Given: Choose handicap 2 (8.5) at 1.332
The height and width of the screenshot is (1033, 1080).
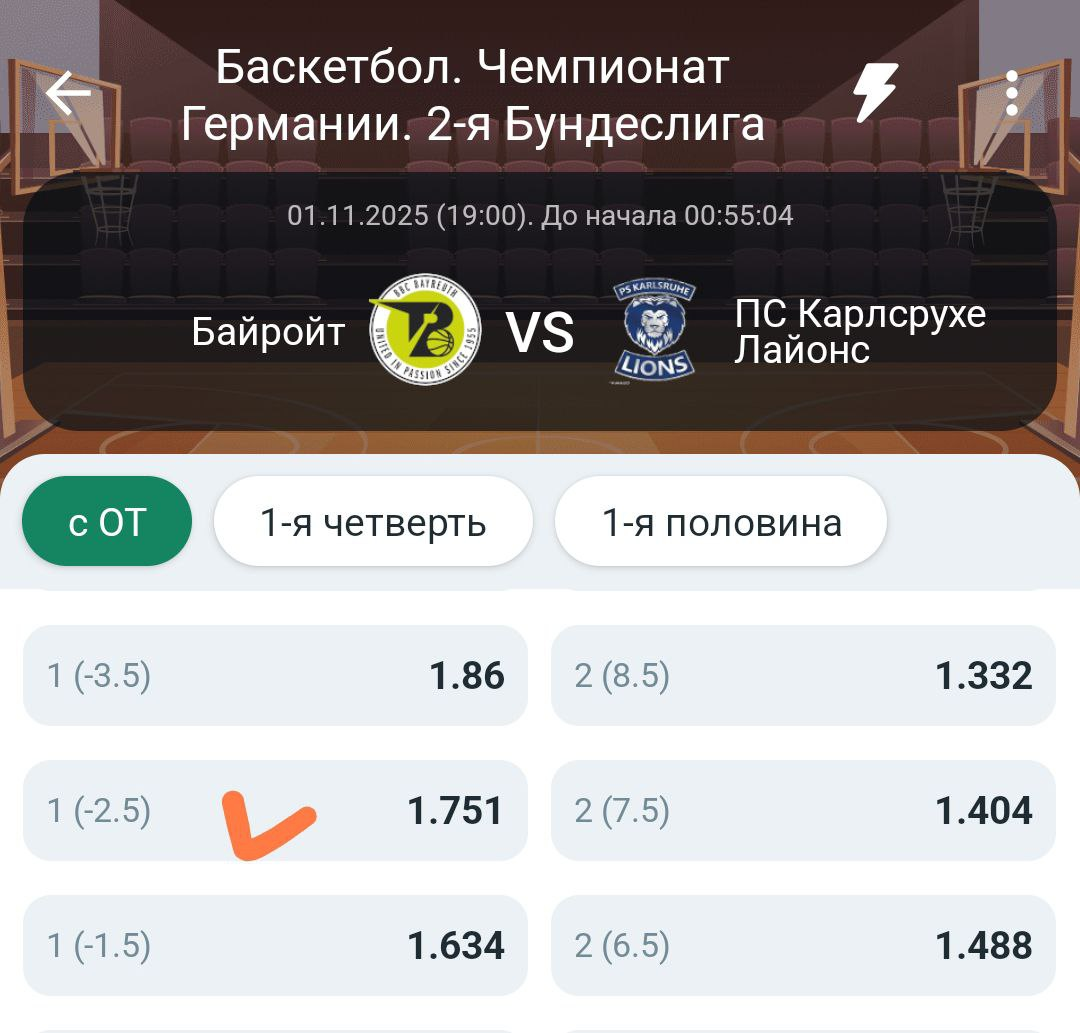Looking at the screenshot, I should click(x=803, y=676).
